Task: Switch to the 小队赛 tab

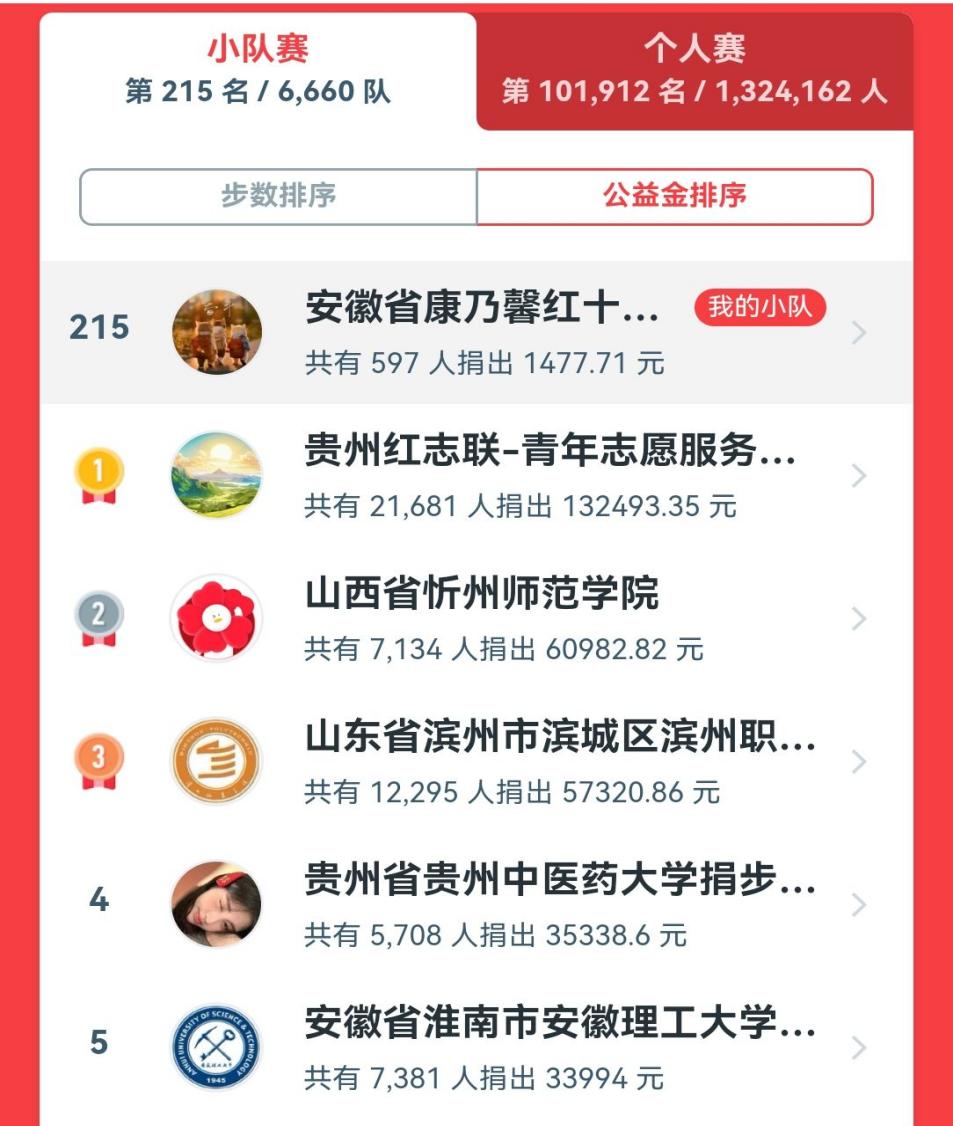Action: click(x=258, y=70)
